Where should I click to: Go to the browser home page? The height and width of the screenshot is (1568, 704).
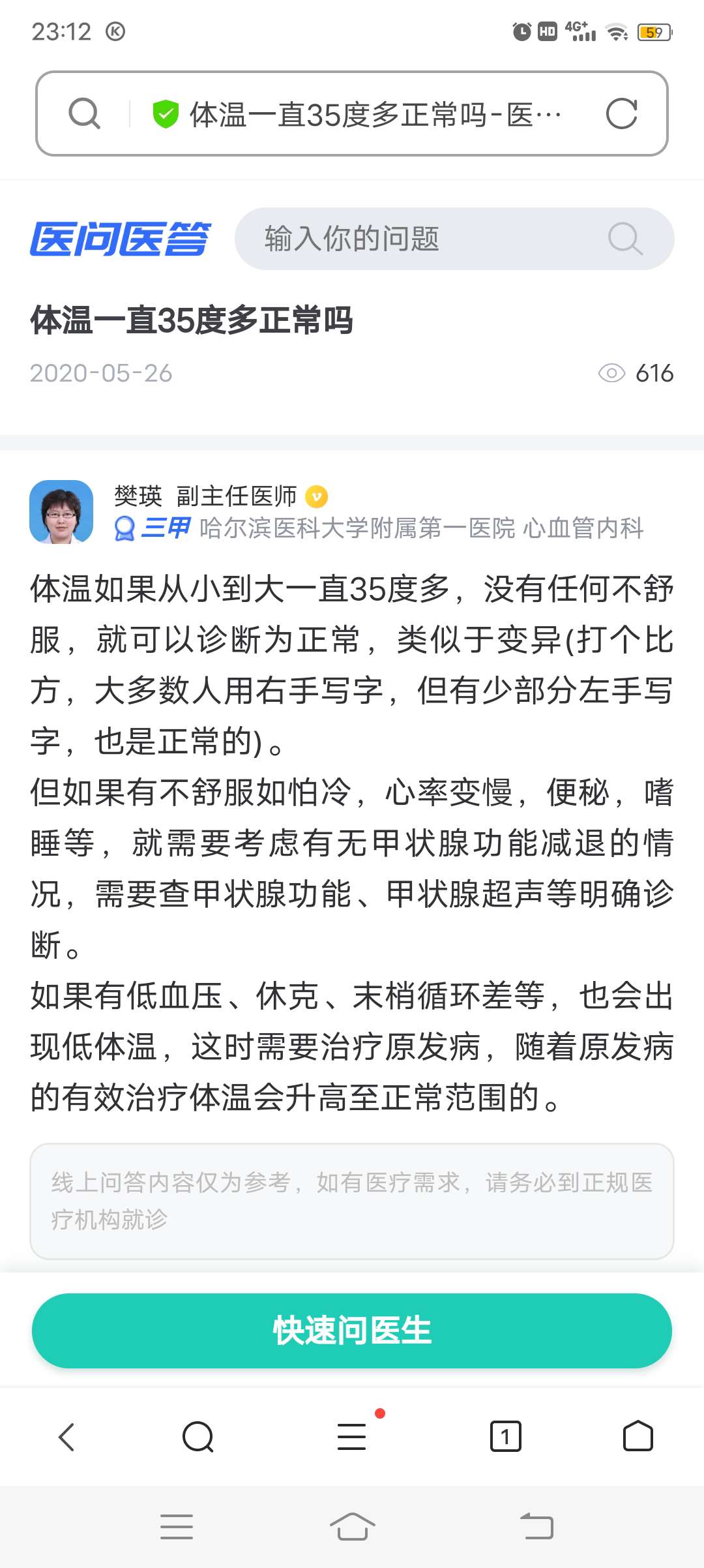pyautogui.click(x=638, y=1437)
